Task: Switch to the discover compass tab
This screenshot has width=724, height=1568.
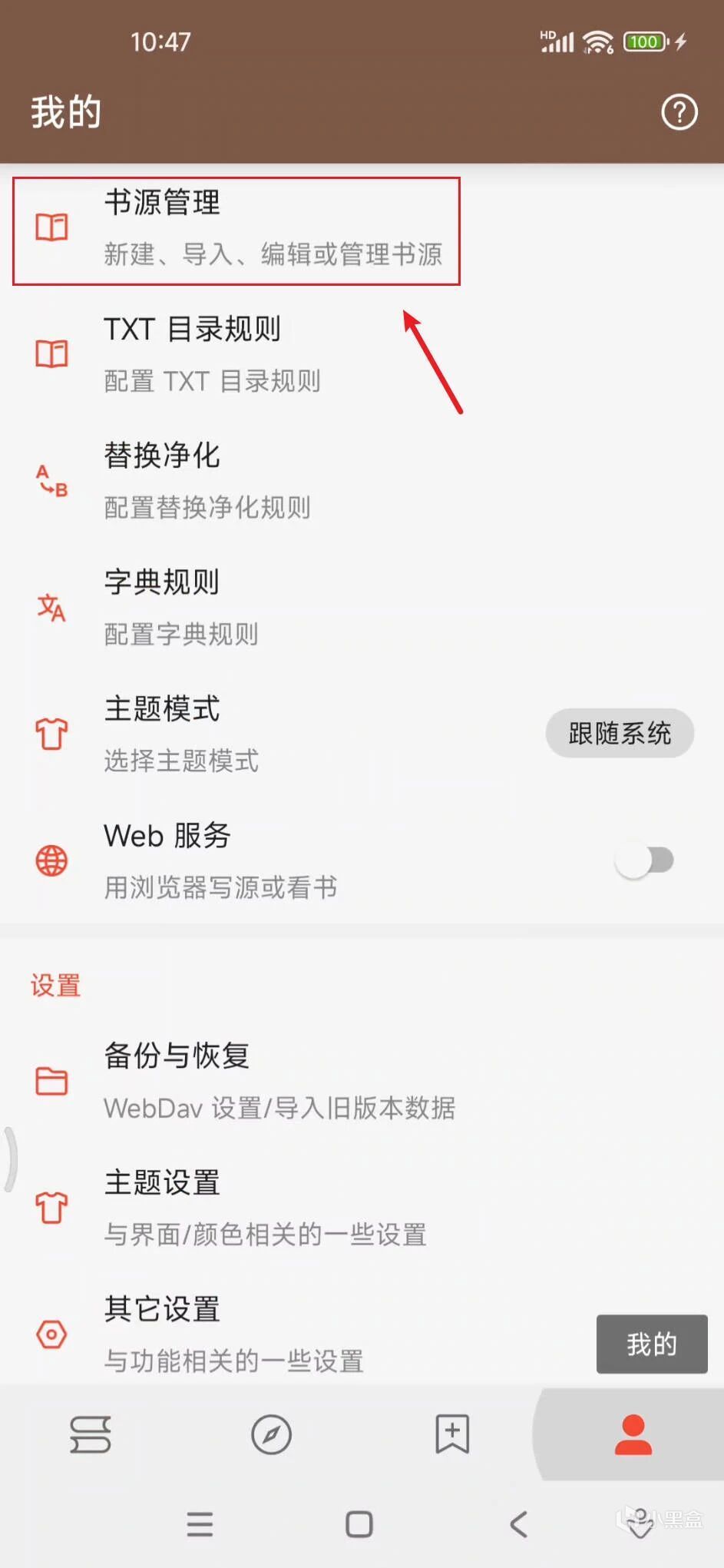Action: point(271,1434)
